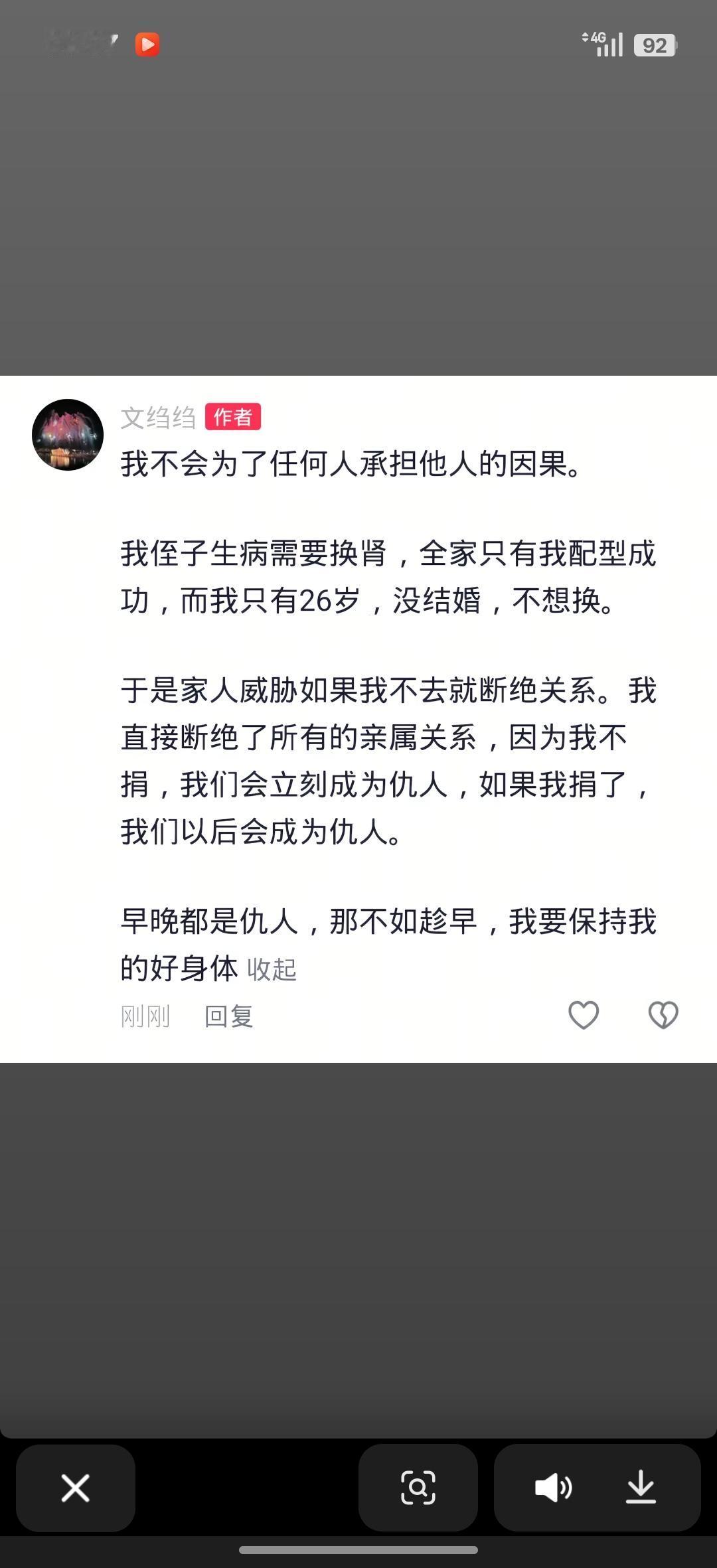Tap the battery indicator showing 92

pos(654,43)
